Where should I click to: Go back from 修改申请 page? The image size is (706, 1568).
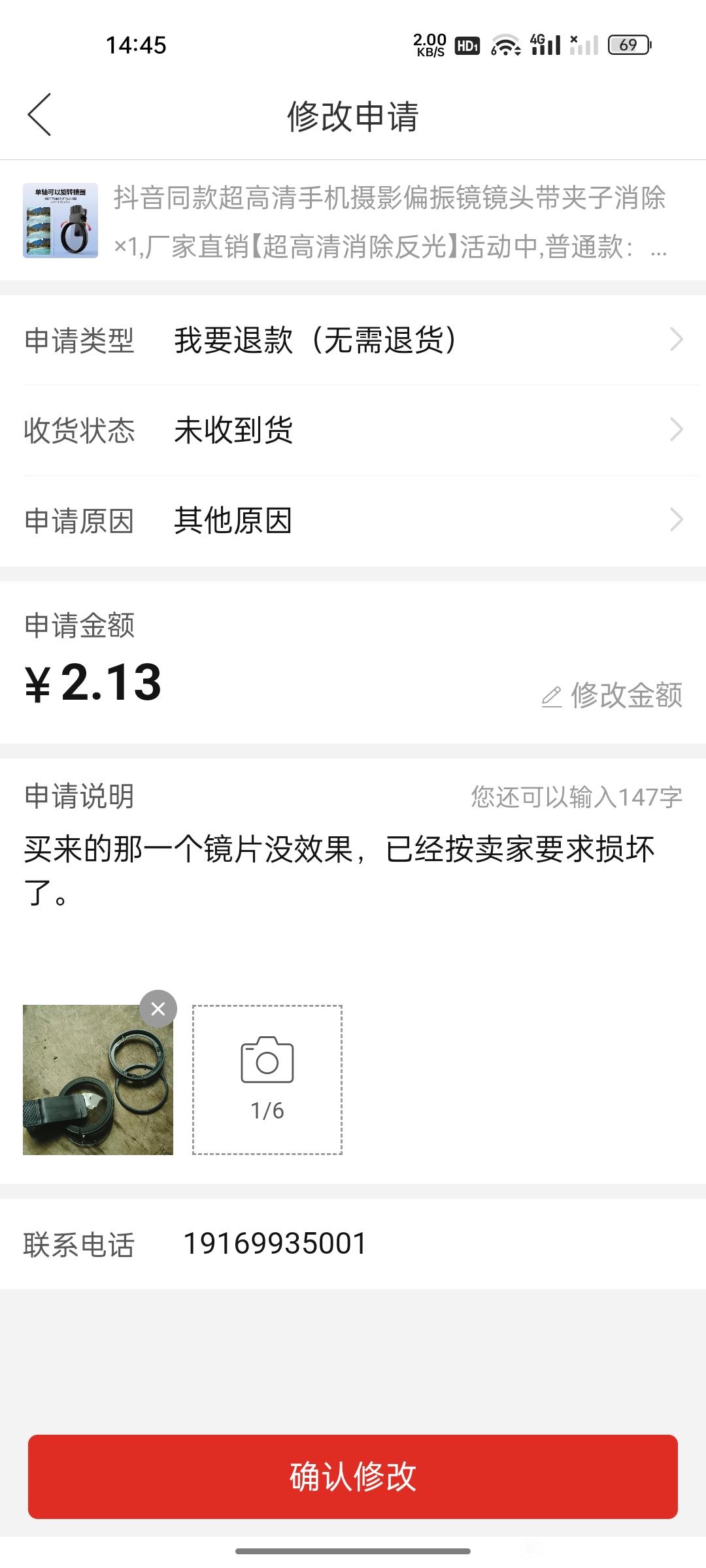pyautogui.click(x=39, y=115)
